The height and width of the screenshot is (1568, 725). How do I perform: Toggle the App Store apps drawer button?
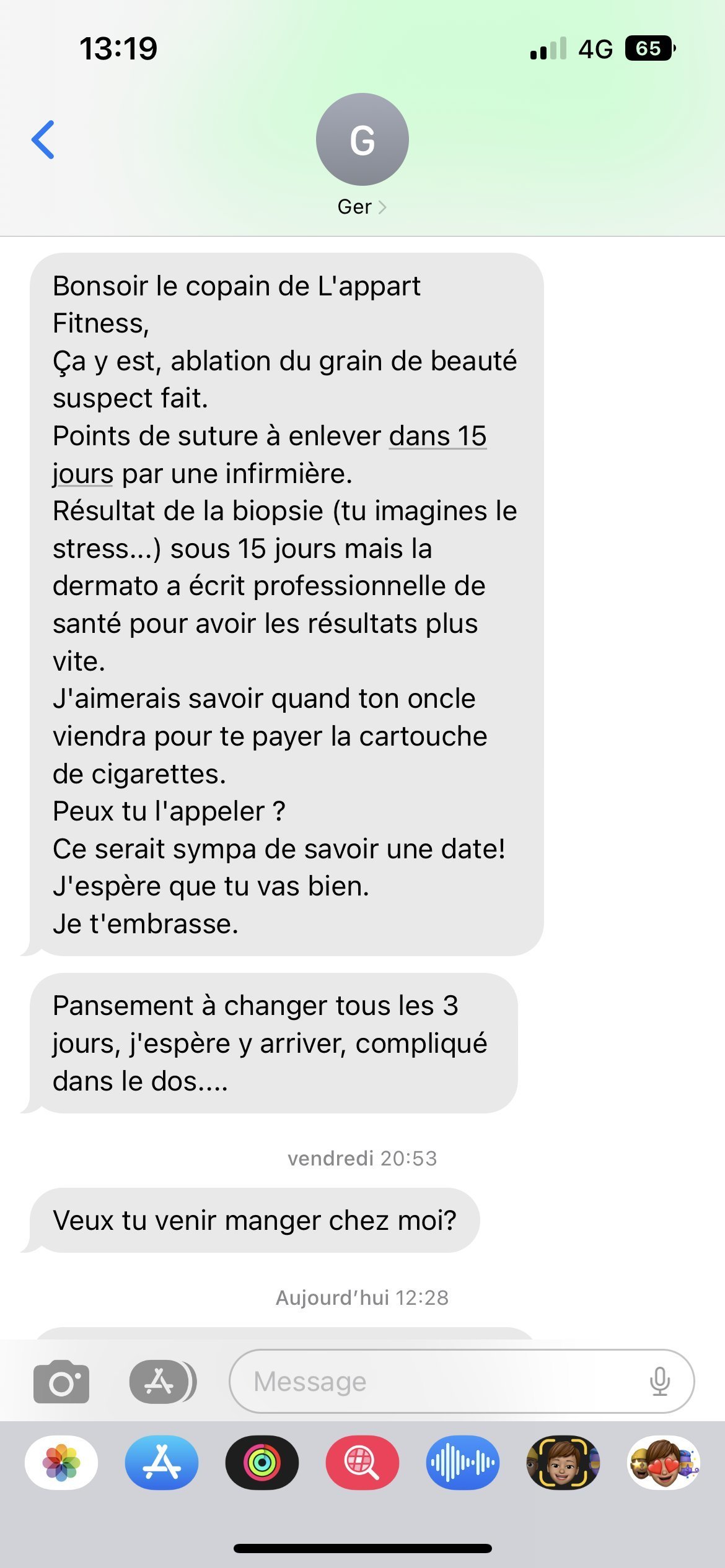coord(162,1382)
